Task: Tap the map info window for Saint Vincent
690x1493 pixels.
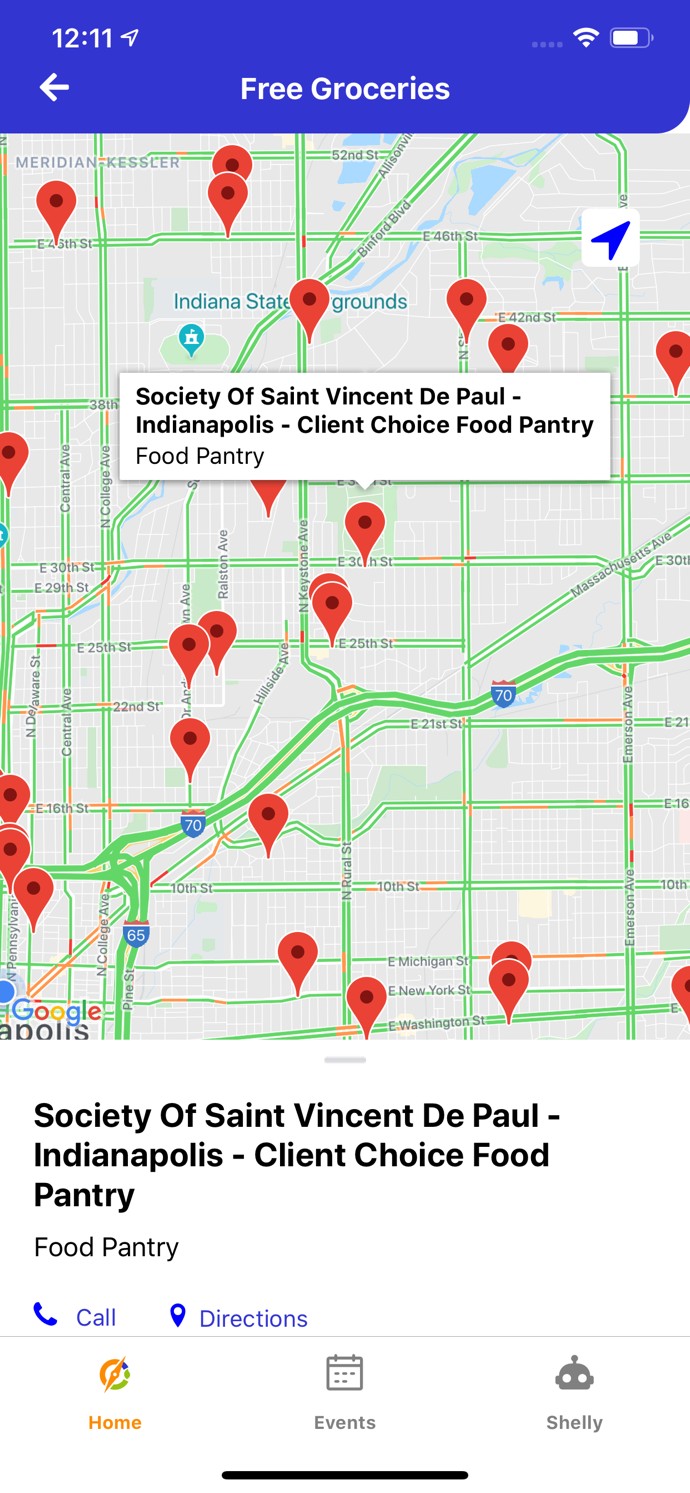Action: (x=365, y=426)
